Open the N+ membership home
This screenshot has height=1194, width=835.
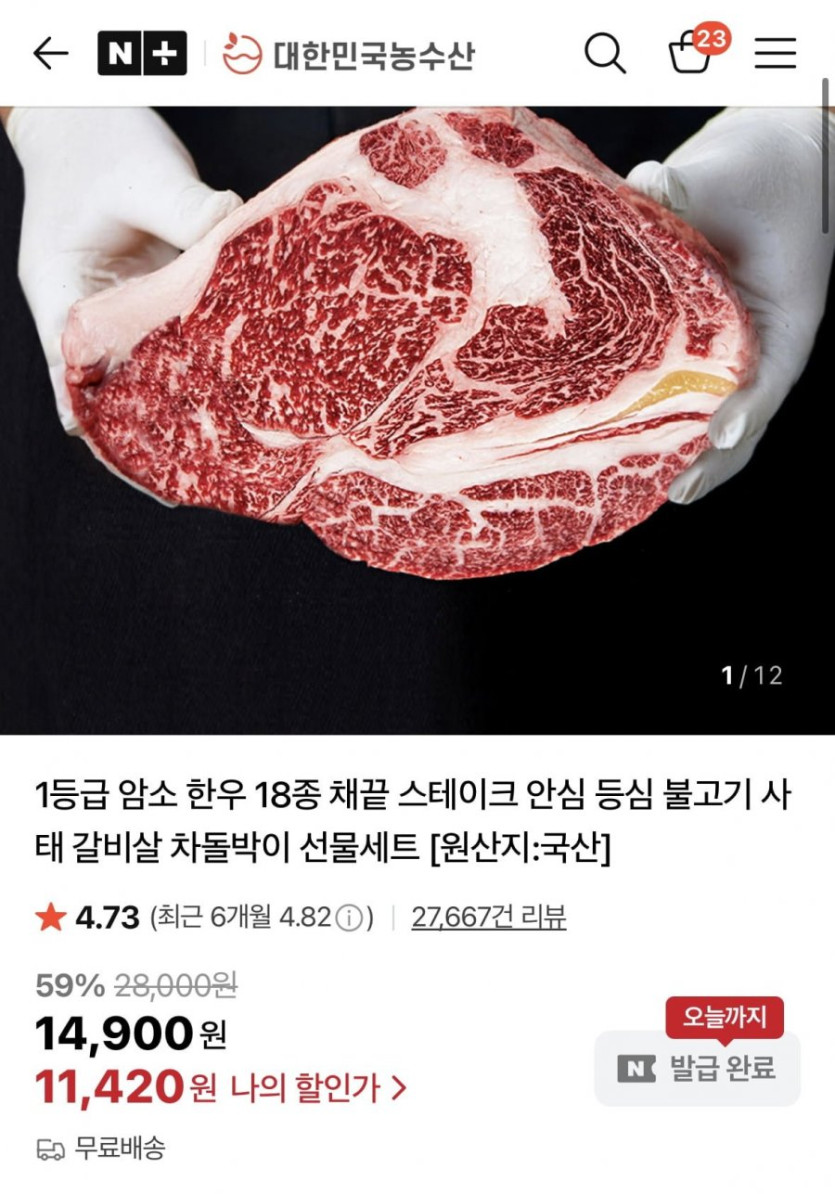click(x=142, y=53)
